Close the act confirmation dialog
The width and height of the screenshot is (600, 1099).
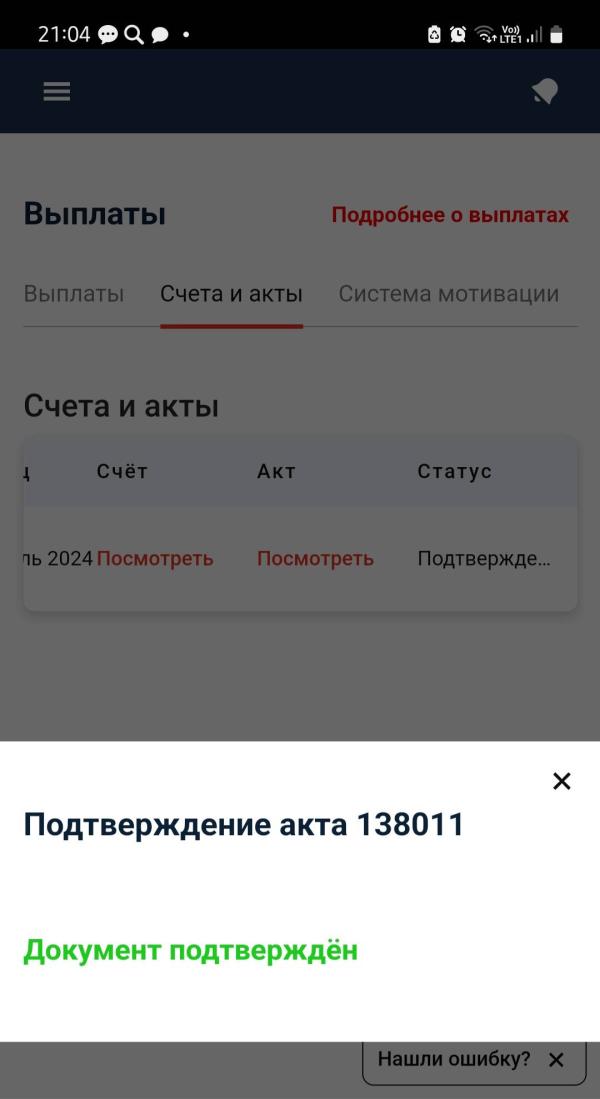(x=561, y=781)
